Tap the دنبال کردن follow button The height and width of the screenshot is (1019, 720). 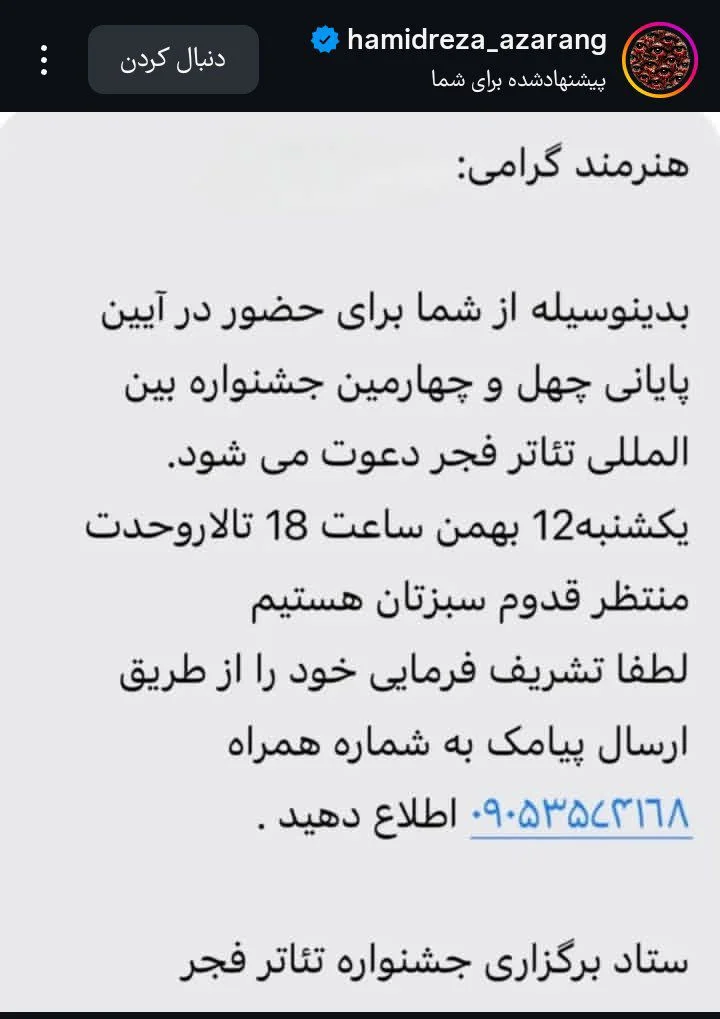173,59
